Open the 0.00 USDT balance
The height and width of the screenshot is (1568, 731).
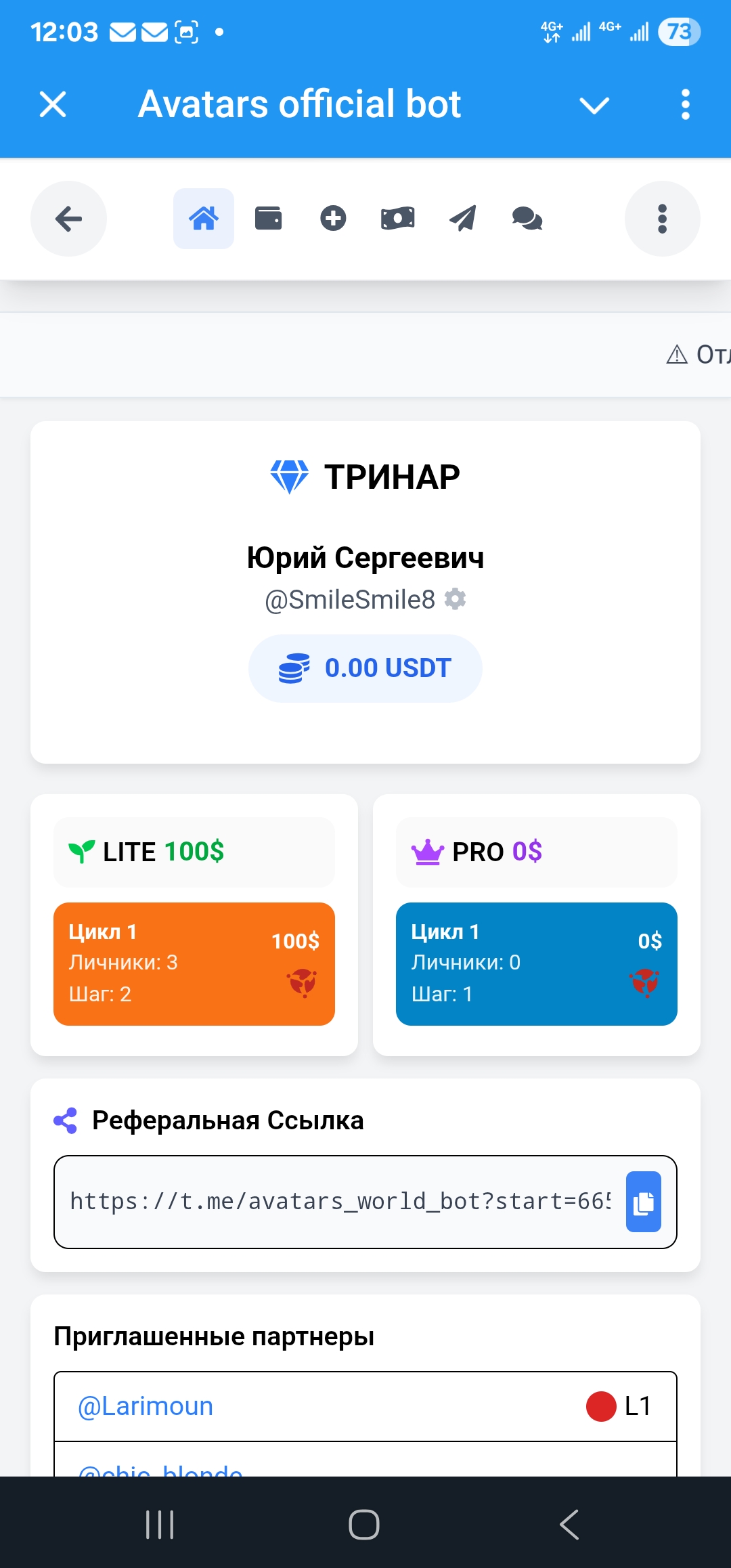tap(365, 668)
